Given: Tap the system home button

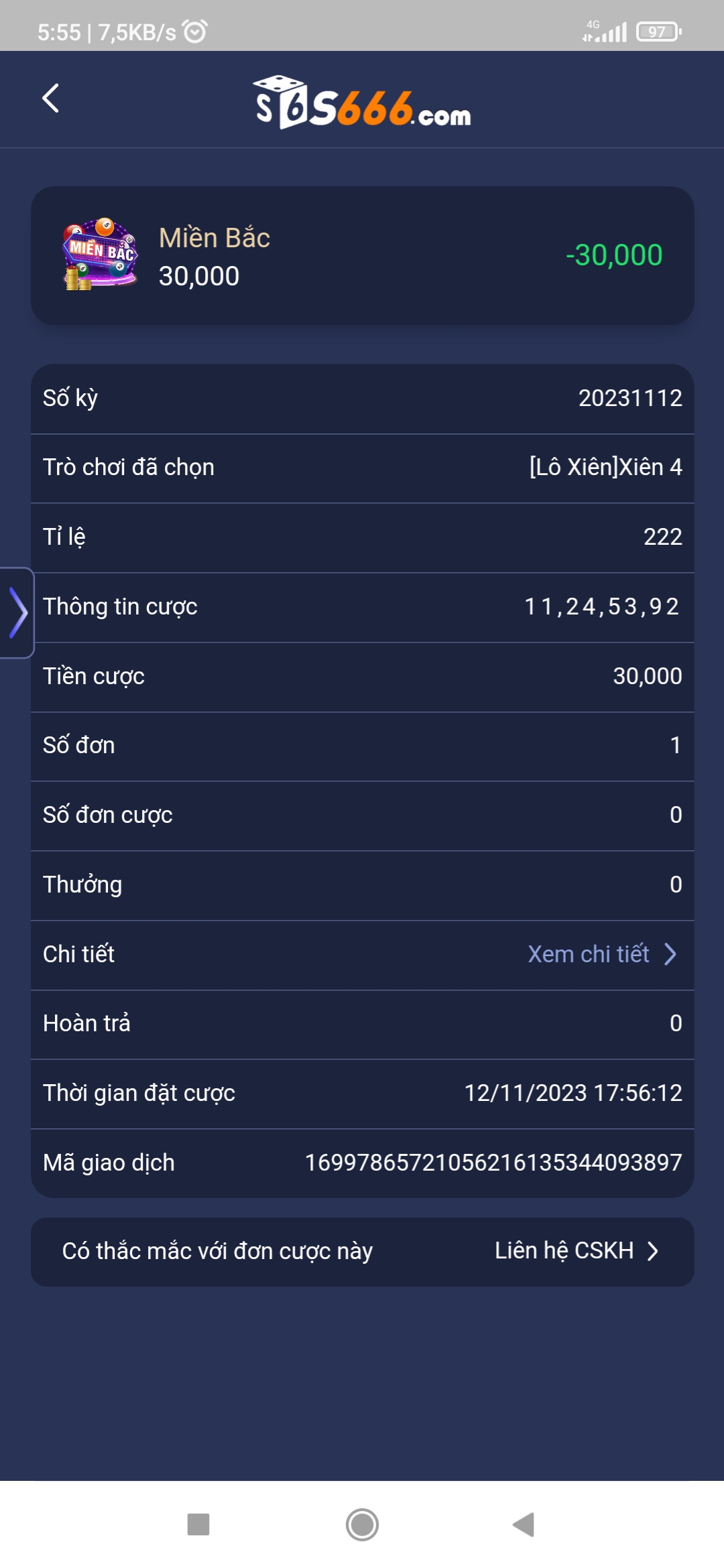Looking at the screenshot, I should [x=362, y=1524].
